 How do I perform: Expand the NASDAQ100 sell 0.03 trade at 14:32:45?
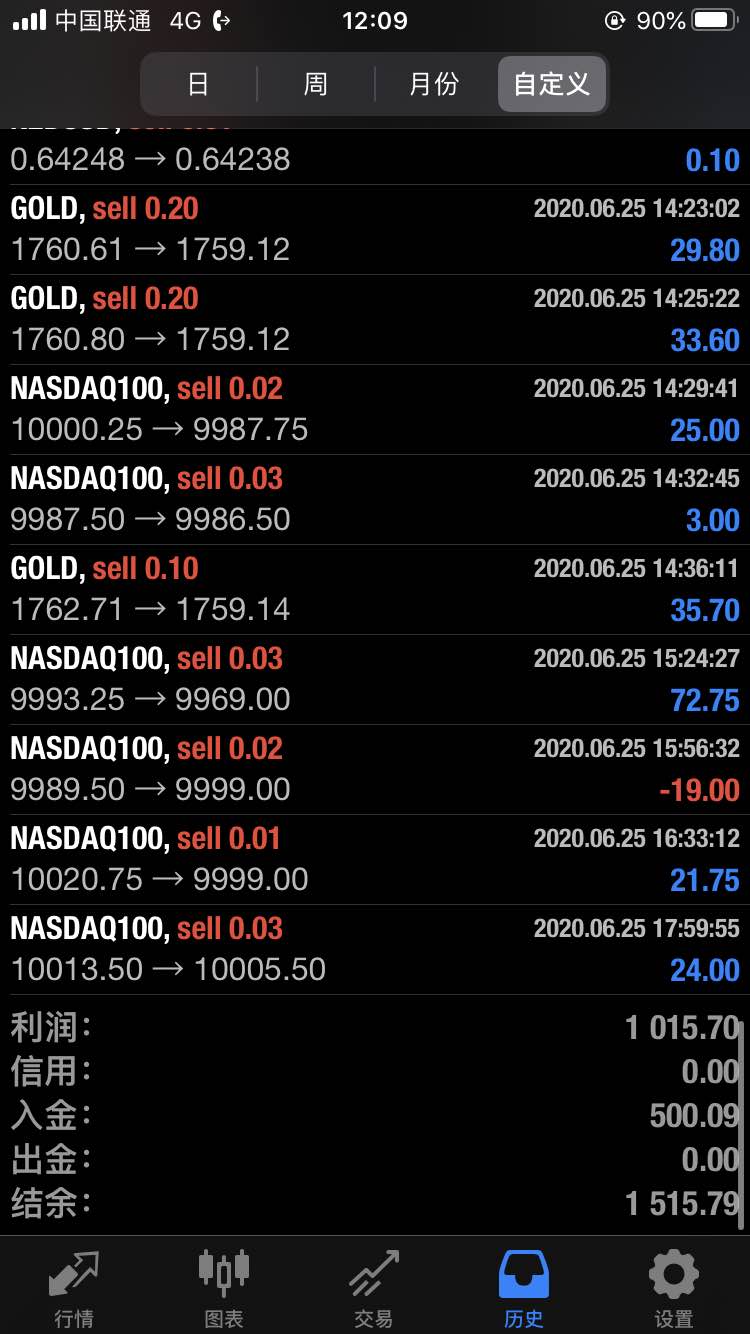(375, 500)
